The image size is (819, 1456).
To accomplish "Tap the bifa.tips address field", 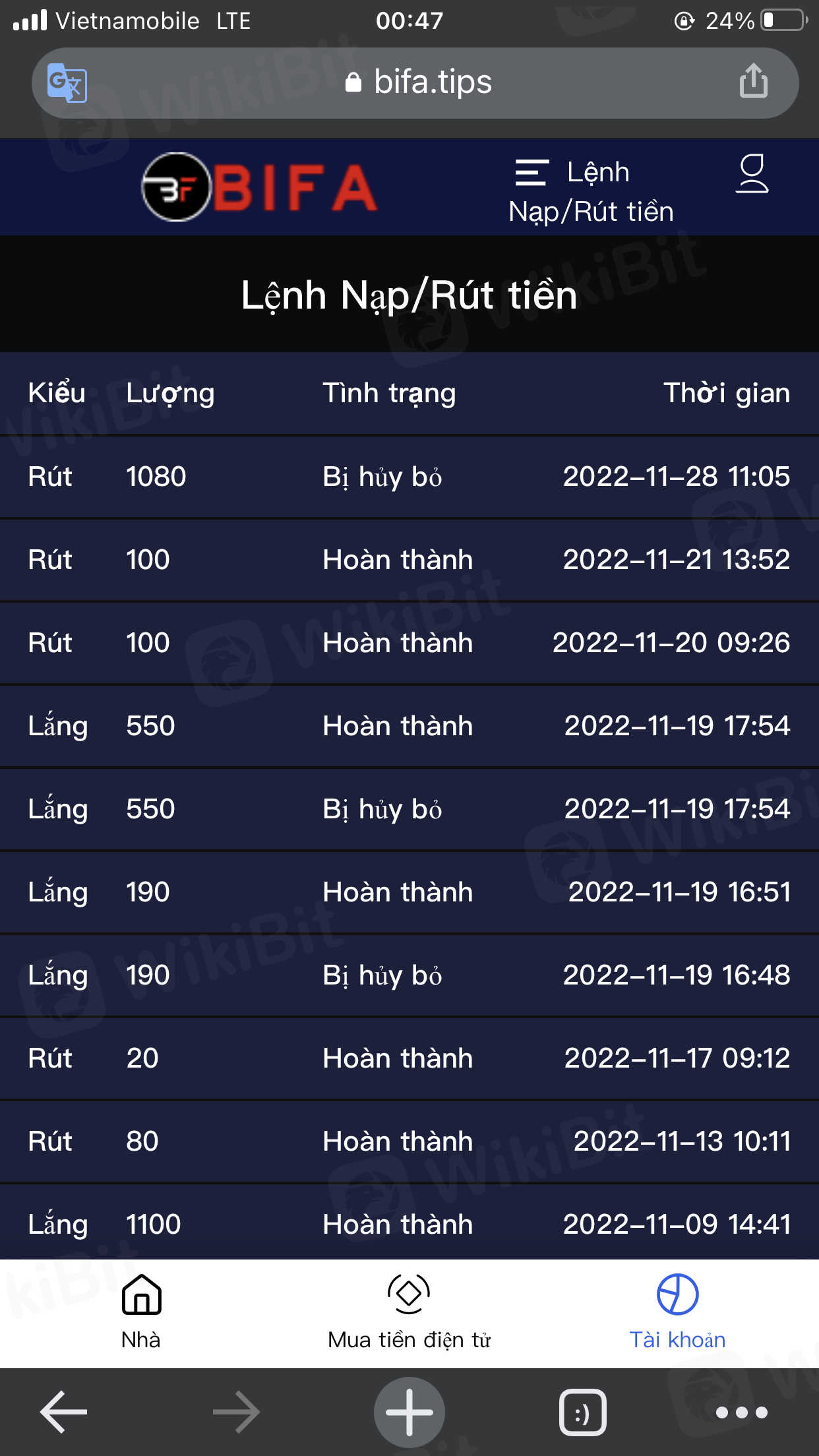I will (418, 83).
